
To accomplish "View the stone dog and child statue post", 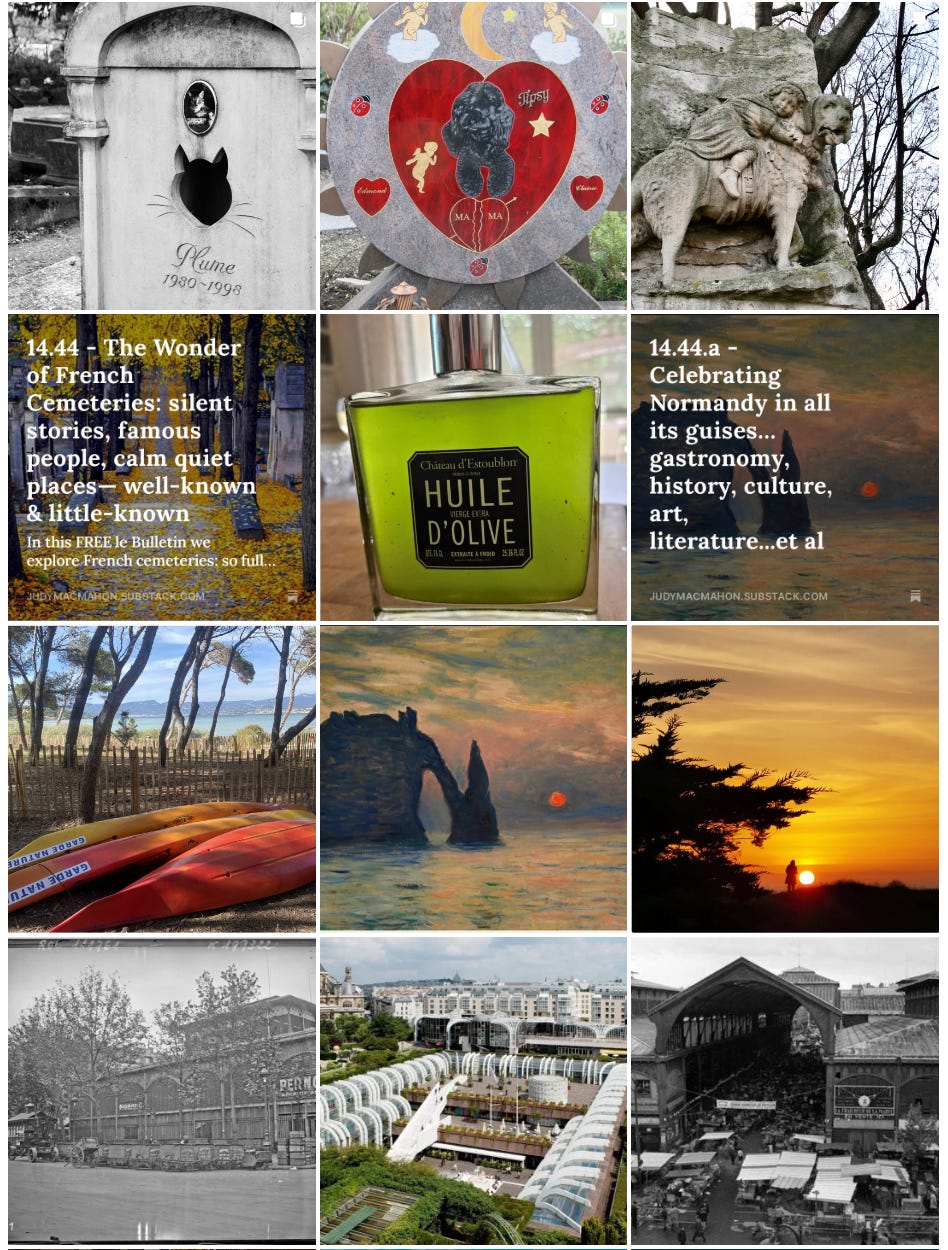I will [785, 155].
